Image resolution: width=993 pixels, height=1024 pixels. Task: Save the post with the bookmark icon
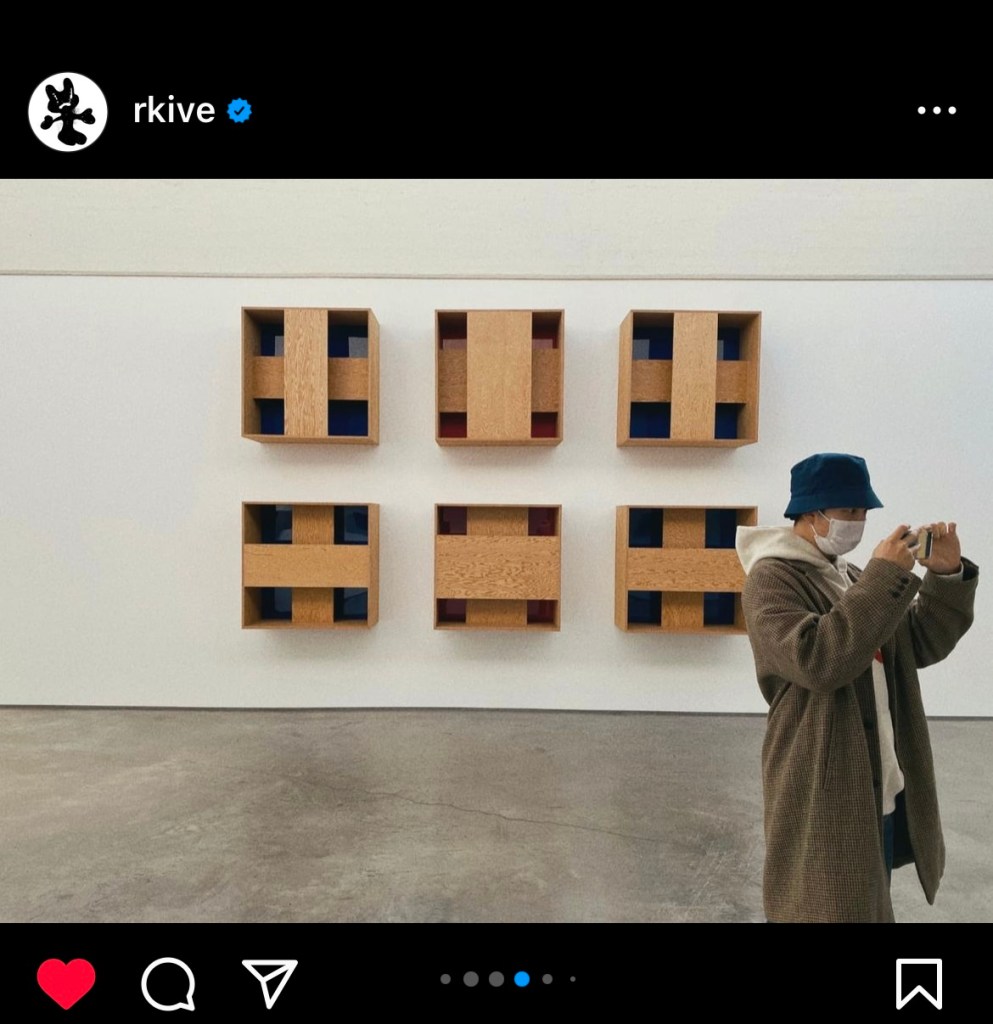[918, 983]
